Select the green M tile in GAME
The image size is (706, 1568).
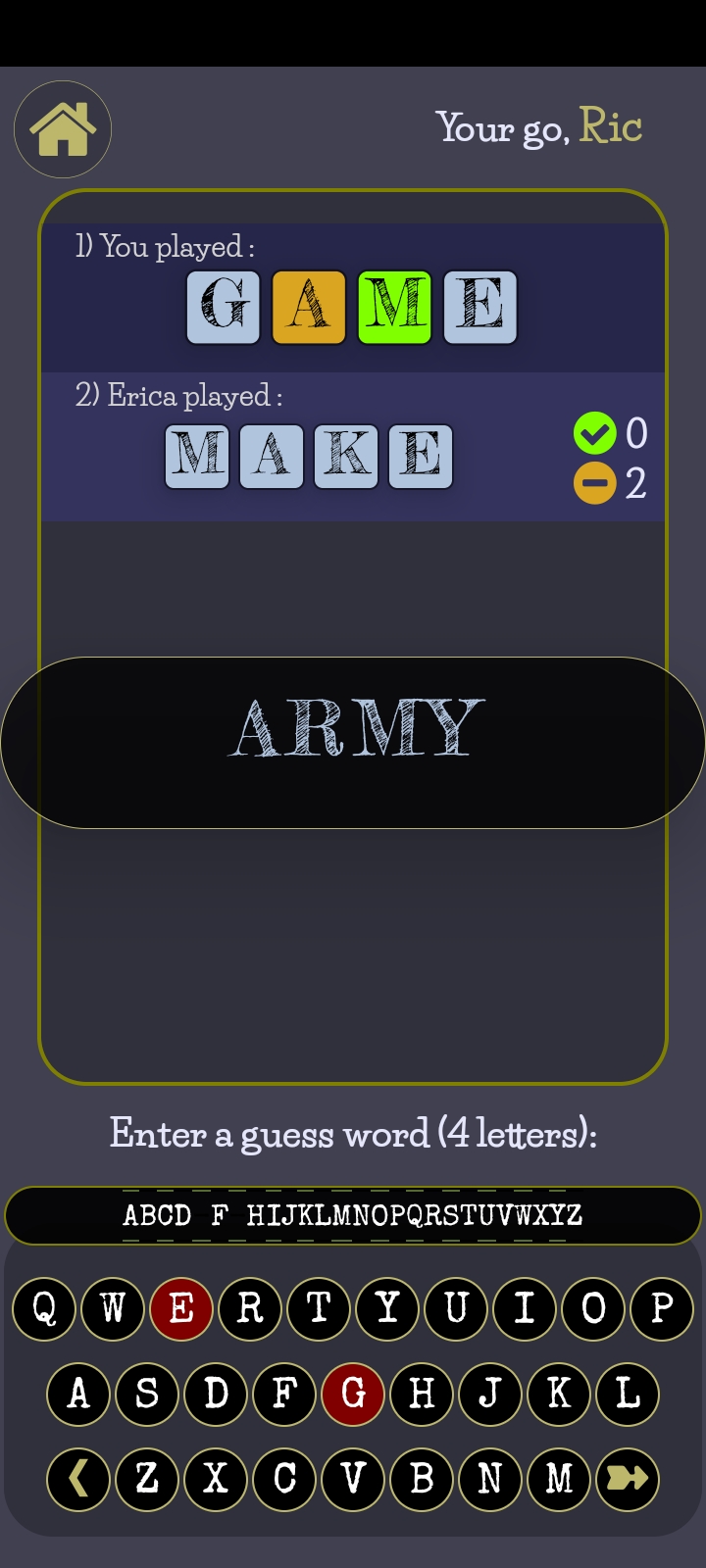pos(394,307)
